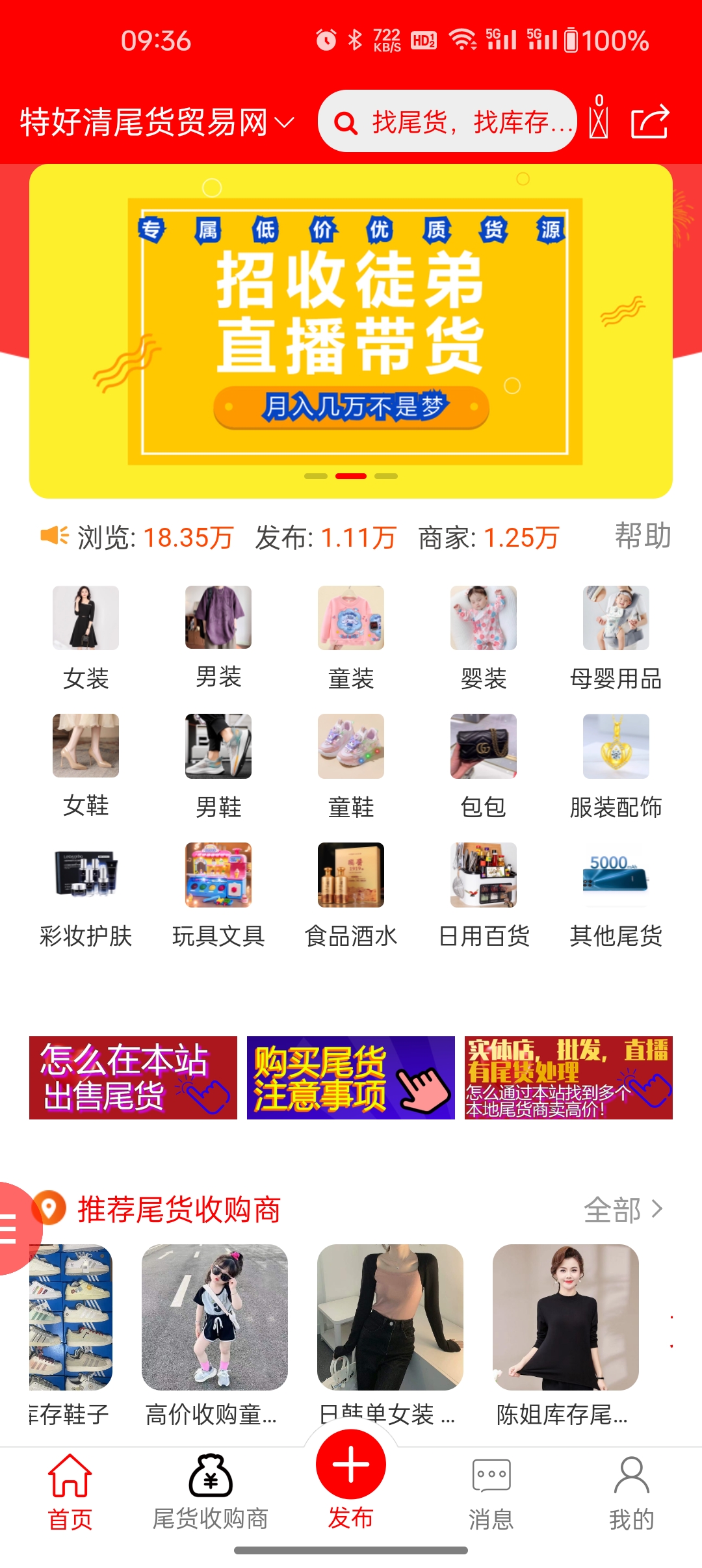Open the 购买尾货注意事项 banner
702x1568 pixels.
point(351,1078)
